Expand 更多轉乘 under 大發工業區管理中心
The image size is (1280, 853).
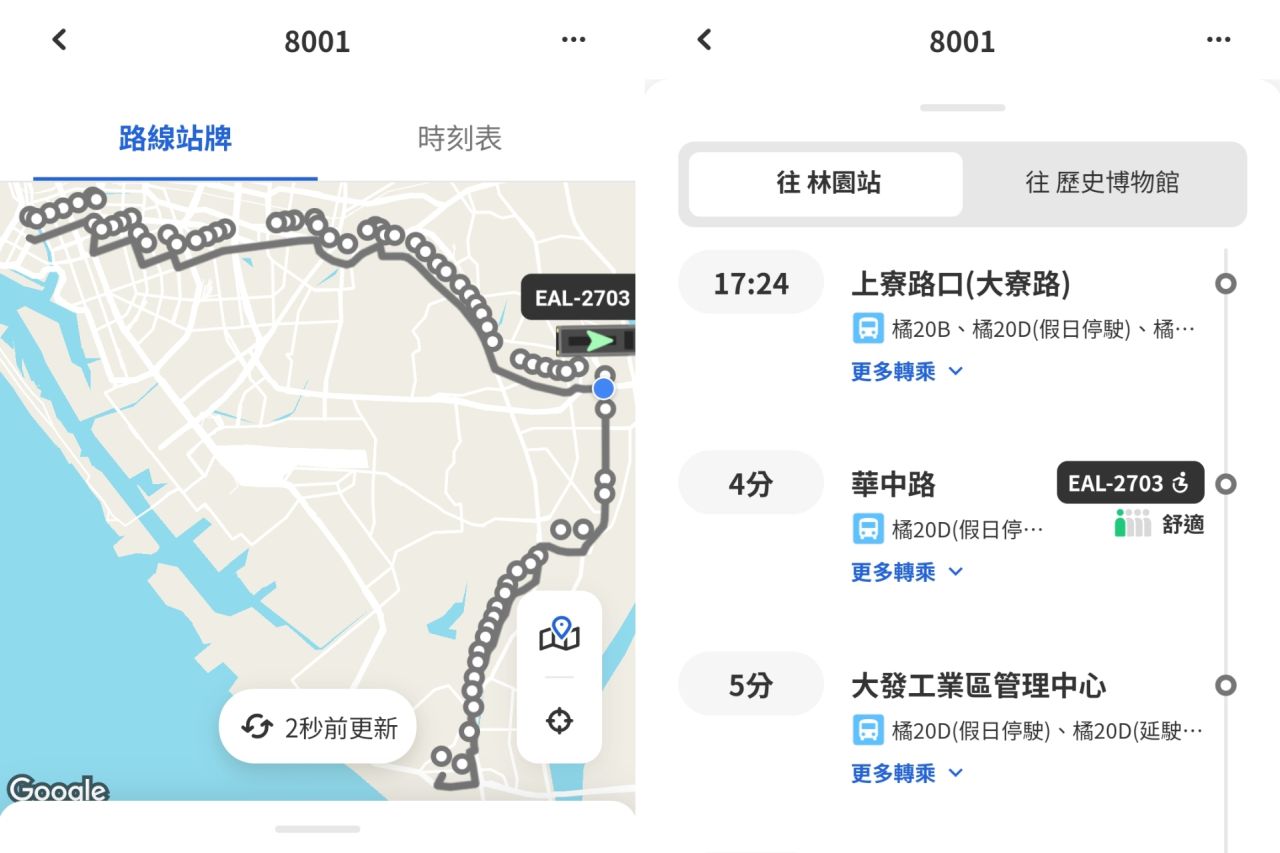[906, 773]
